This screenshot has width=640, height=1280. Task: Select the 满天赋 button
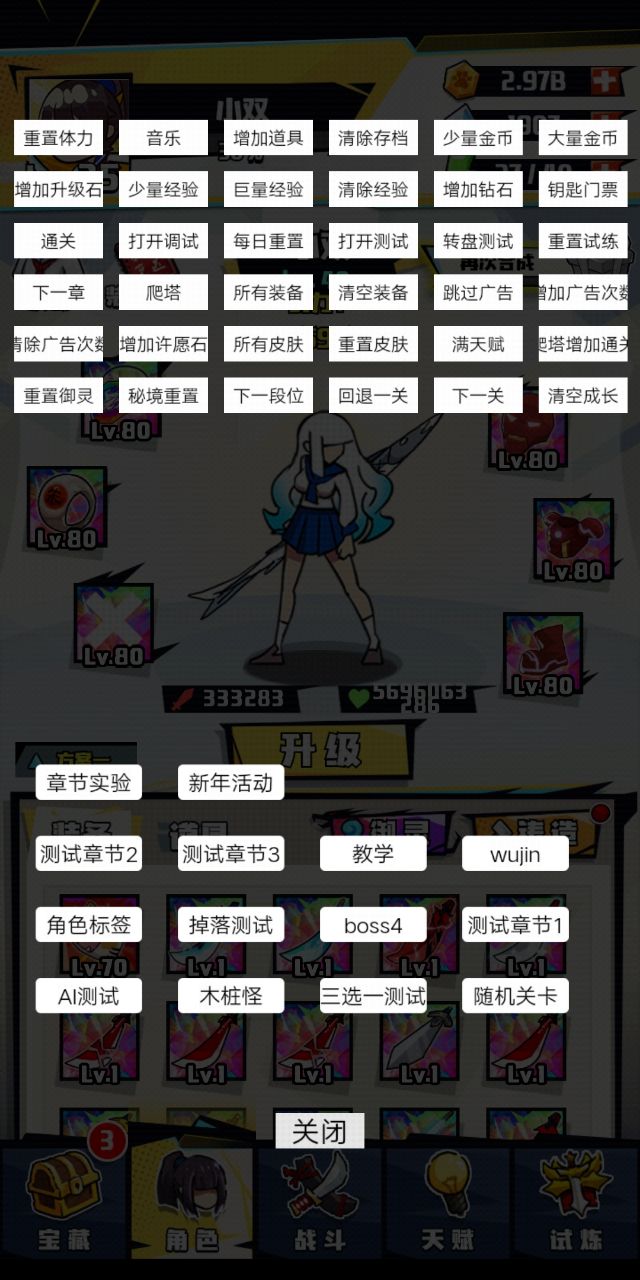coord(478,344)
